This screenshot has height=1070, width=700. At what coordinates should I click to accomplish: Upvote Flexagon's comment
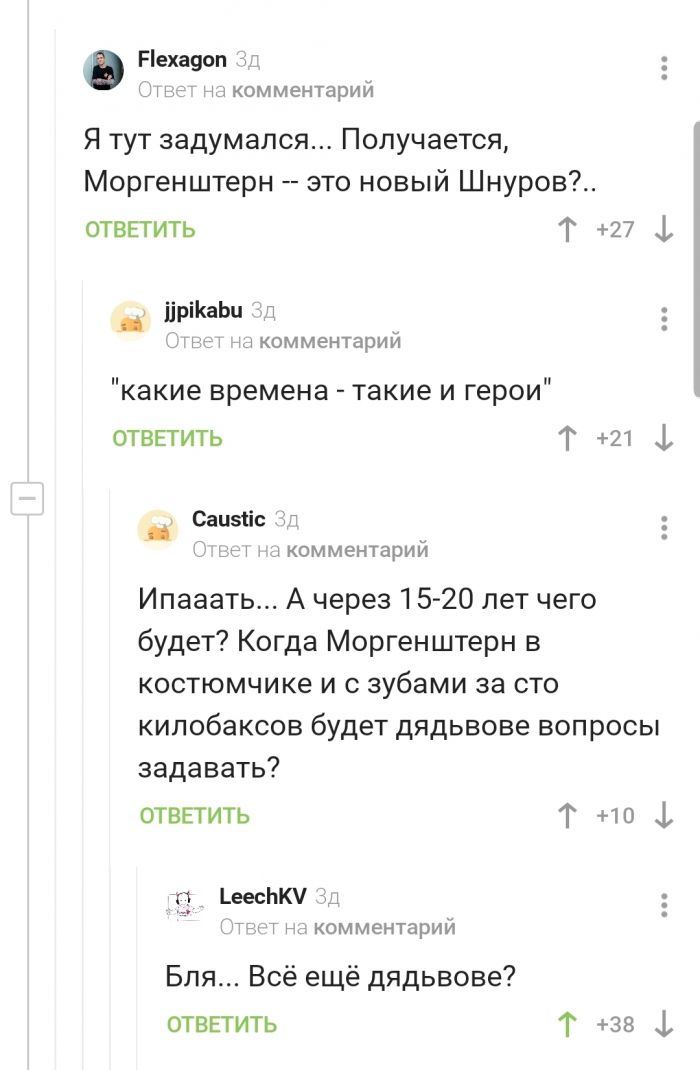568,230
